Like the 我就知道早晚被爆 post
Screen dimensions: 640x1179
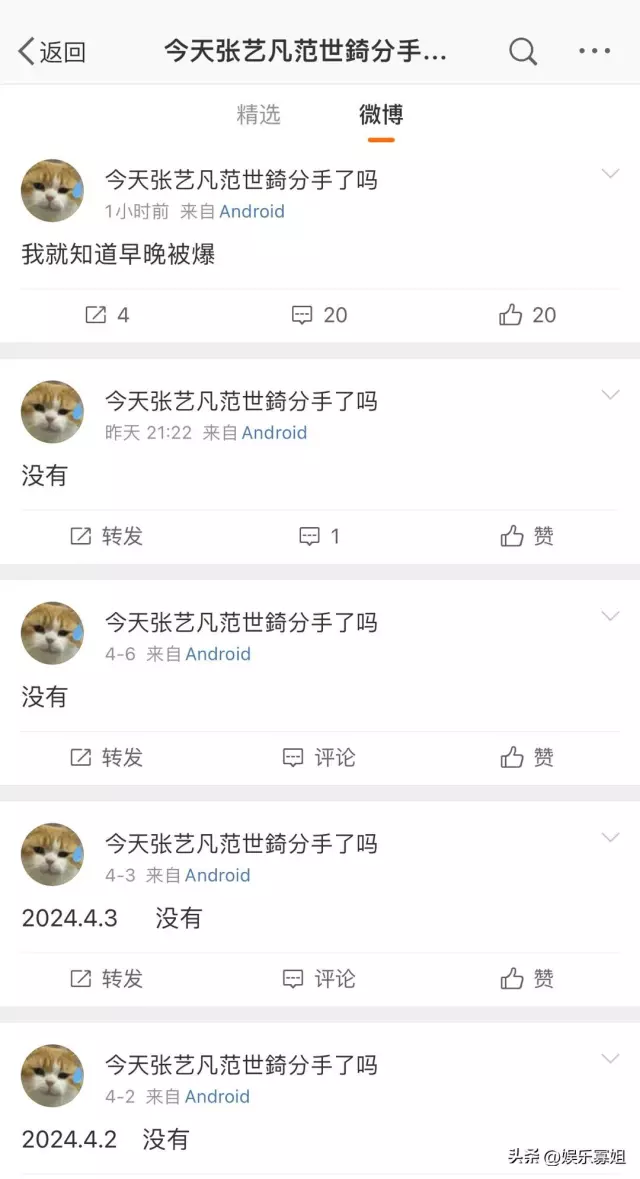pos(527,315)
